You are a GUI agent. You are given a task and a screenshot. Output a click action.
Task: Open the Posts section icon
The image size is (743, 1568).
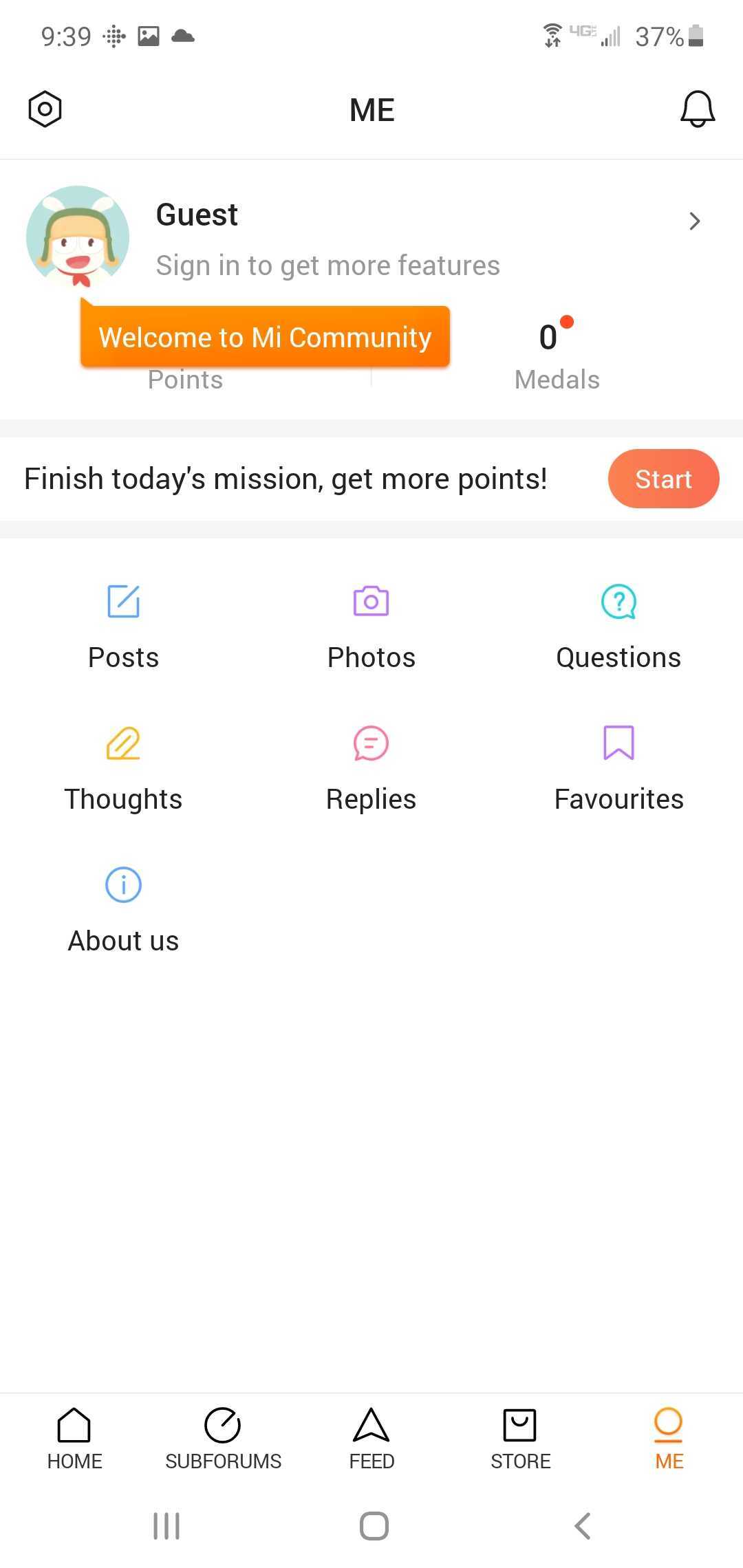[x=123, y=601]
